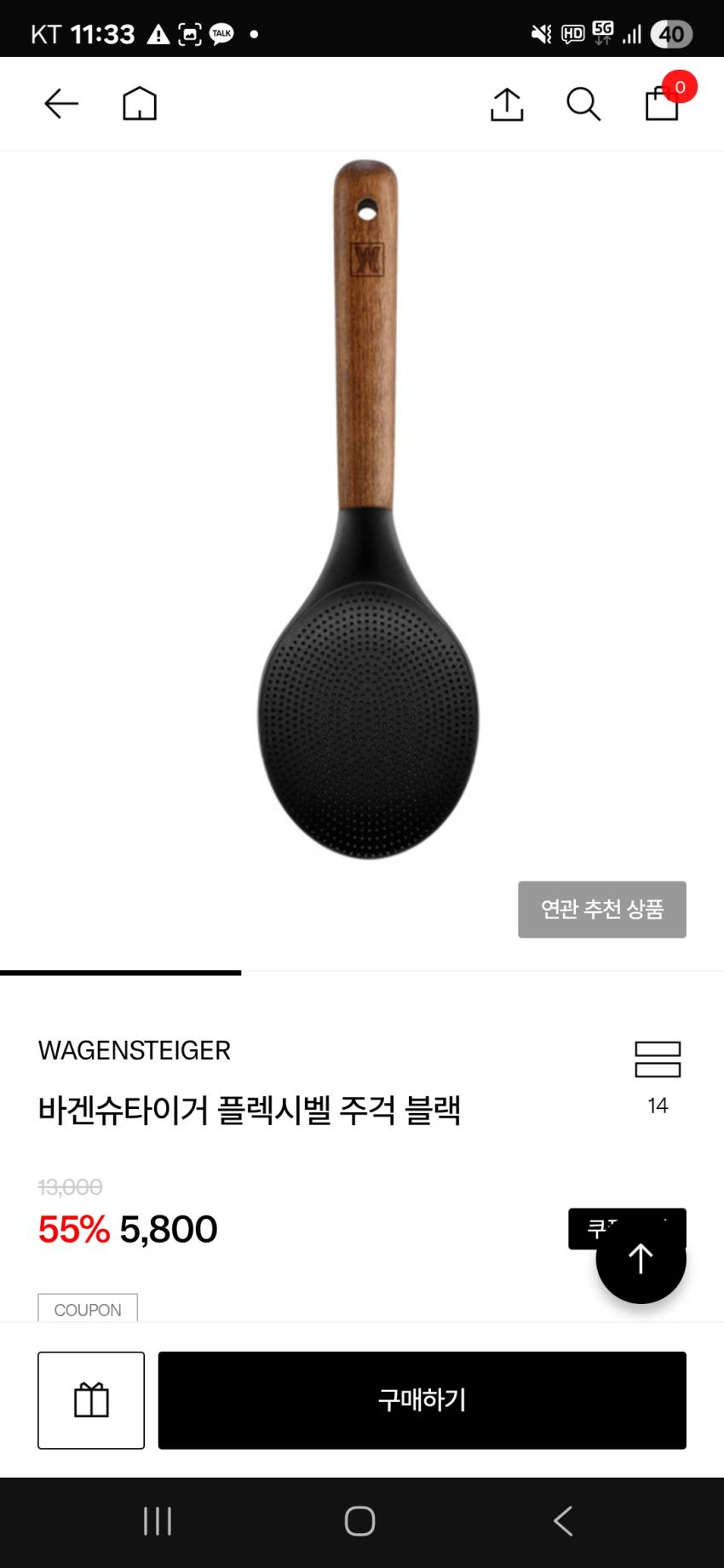This screenshot has height=1568, width=724.
Task: Send as a gift using the gift button
Action: (x=91, y=1399)
